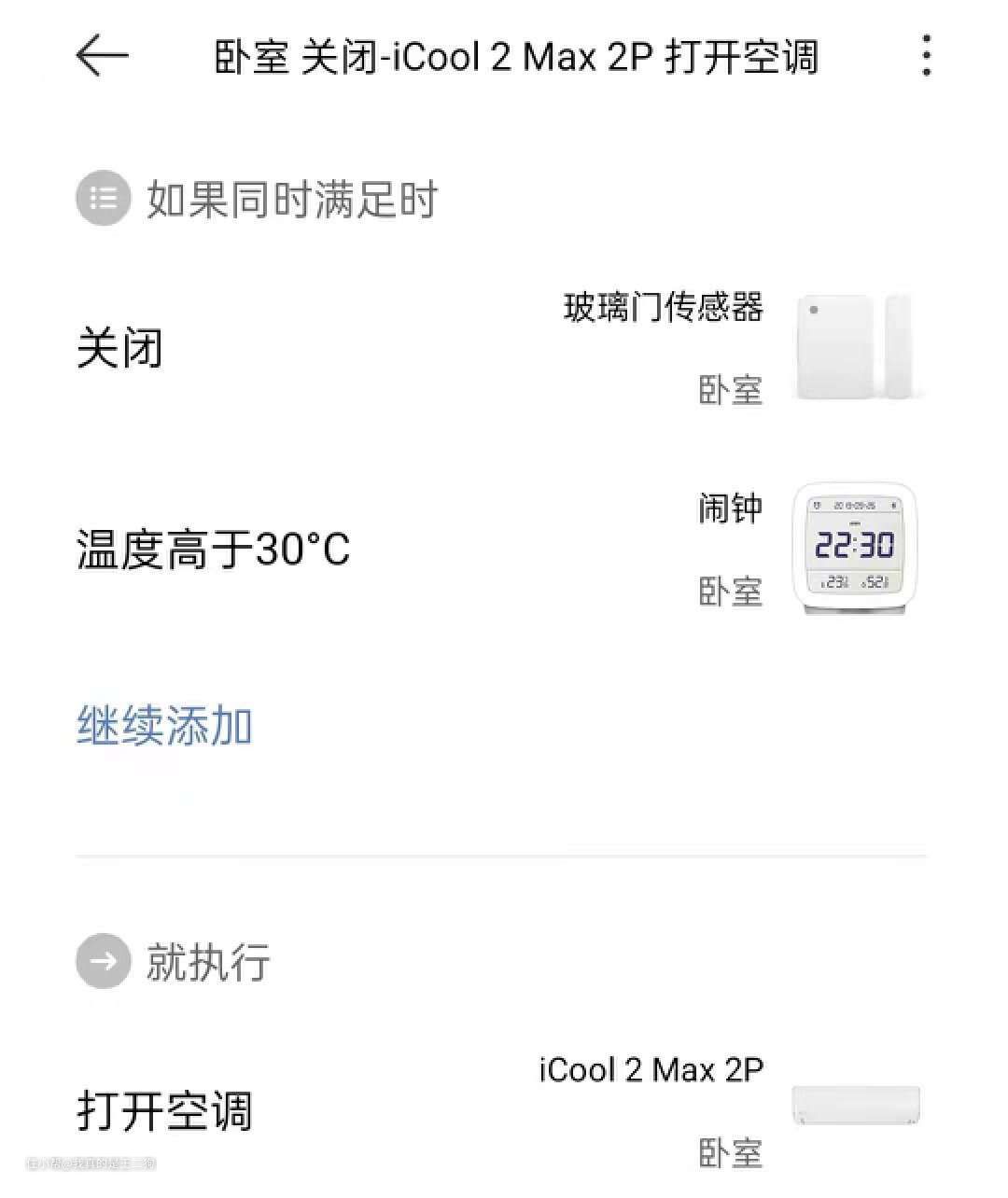Viewport: 1008px width, 1198px height.
Task: Tap 继续添加 to add another condition
Action: coord(164,726)
